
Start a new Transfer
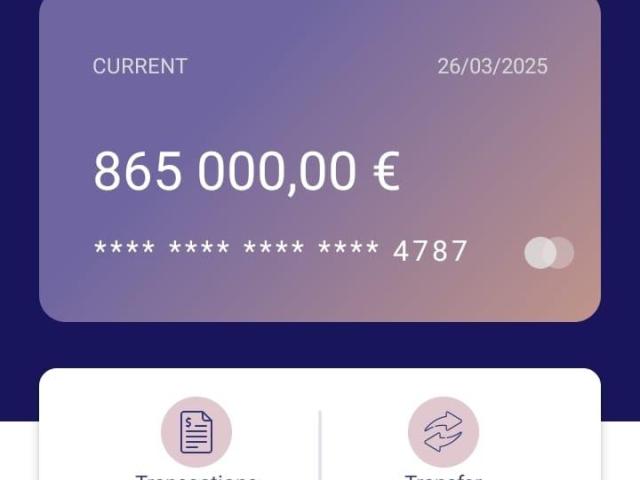tap(443, 433)
